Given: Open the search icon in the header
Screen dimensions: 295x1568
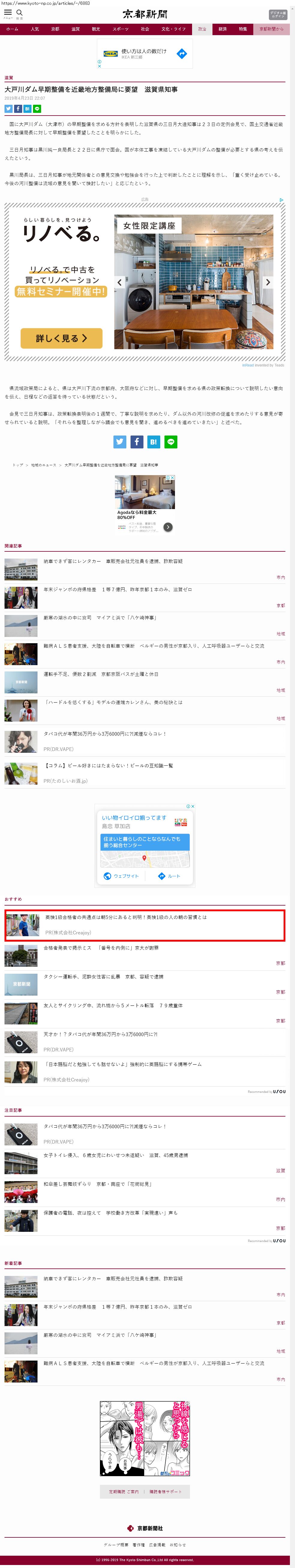Looking at the screenshot, I should [x=20, y=13].
